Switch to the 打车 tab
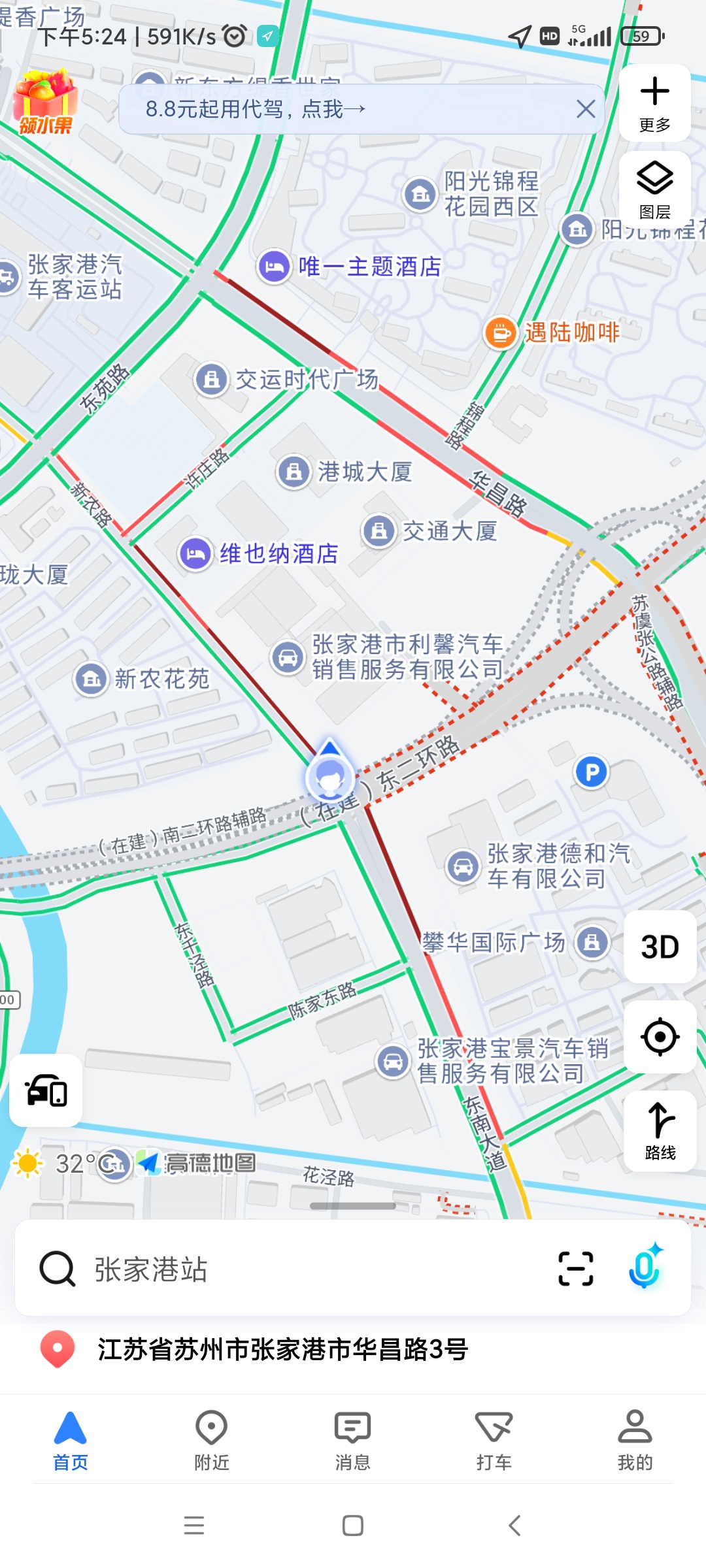Viewport: 706px width, 1568px height. [x=494, y=1441]
